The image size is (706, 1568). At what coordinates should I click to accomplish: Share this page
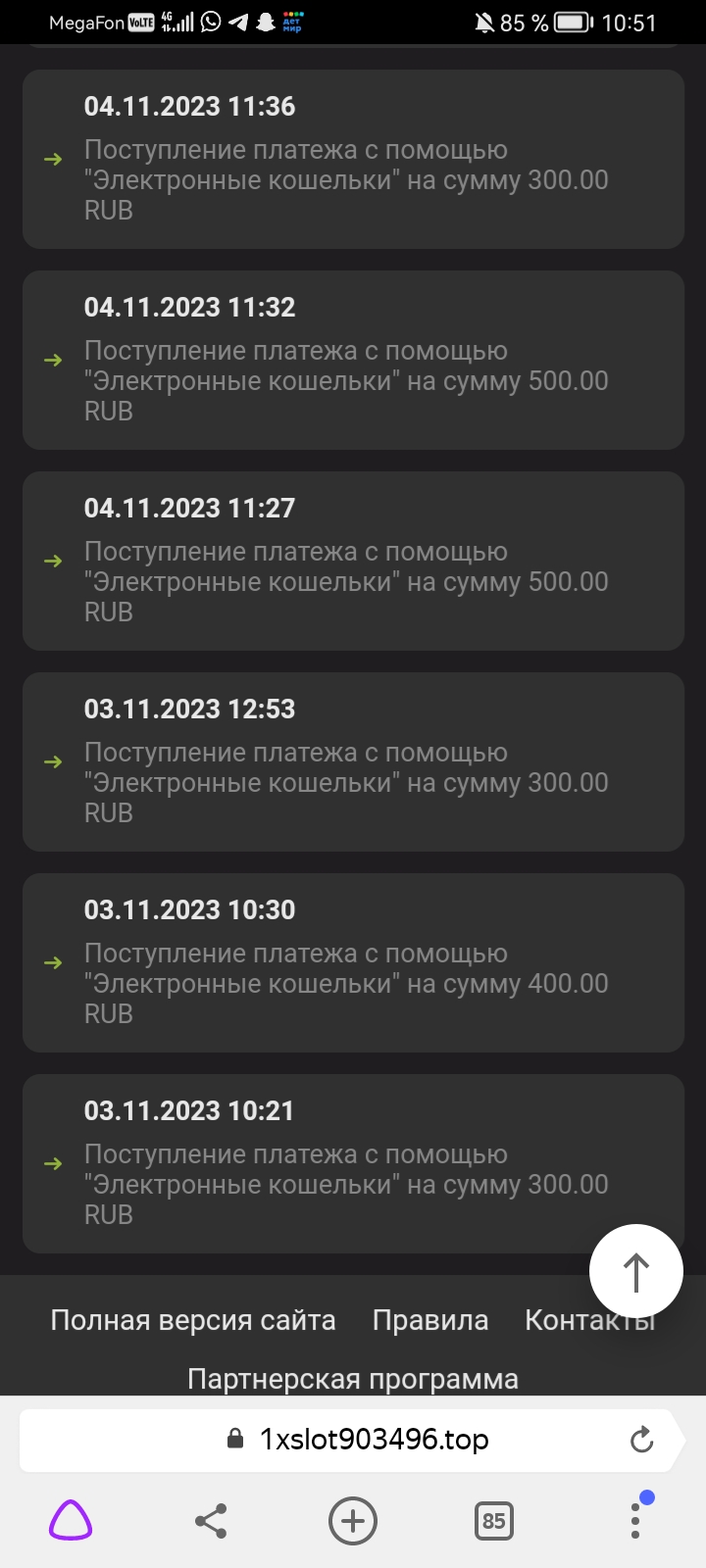click(211, 1521)
